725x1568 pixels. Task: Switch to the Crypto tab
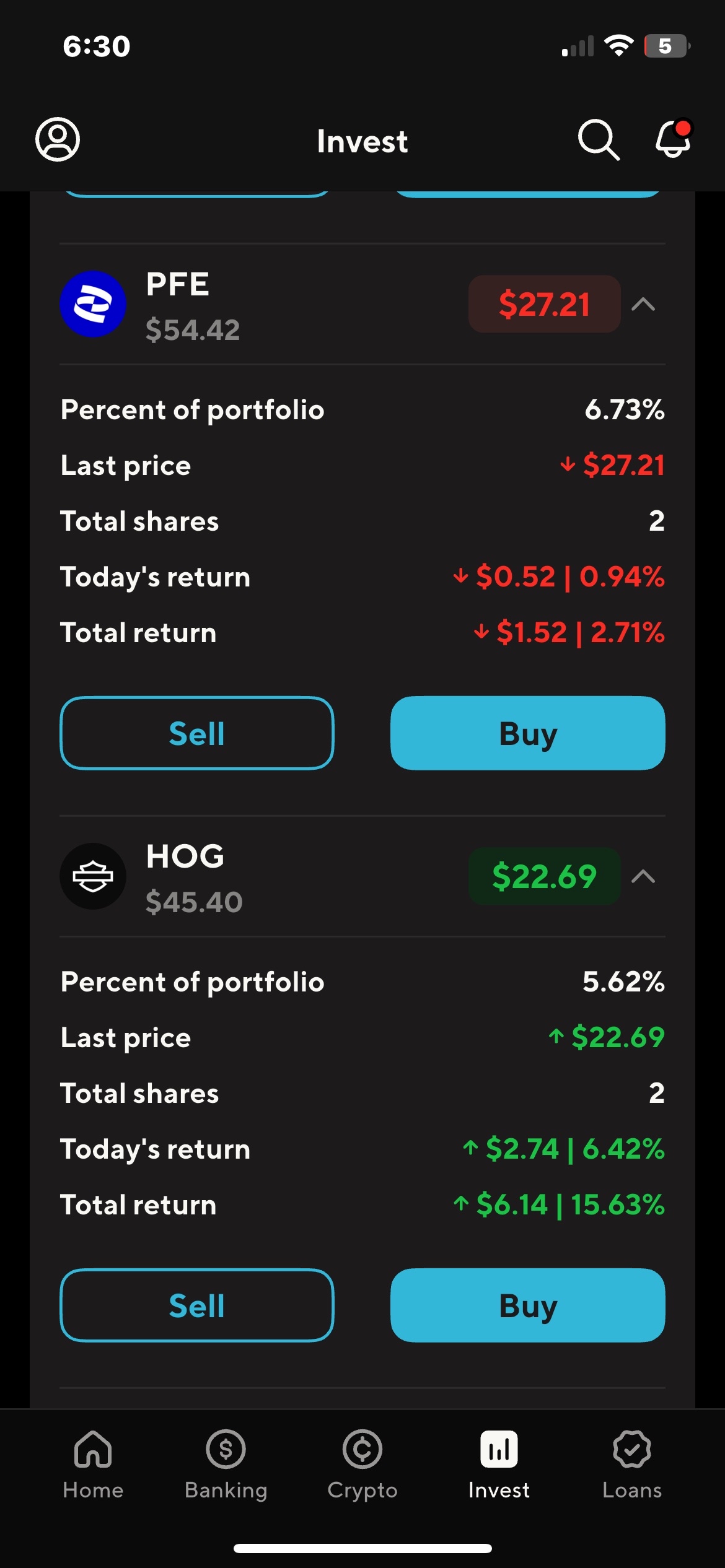[x=362, y=1464]
